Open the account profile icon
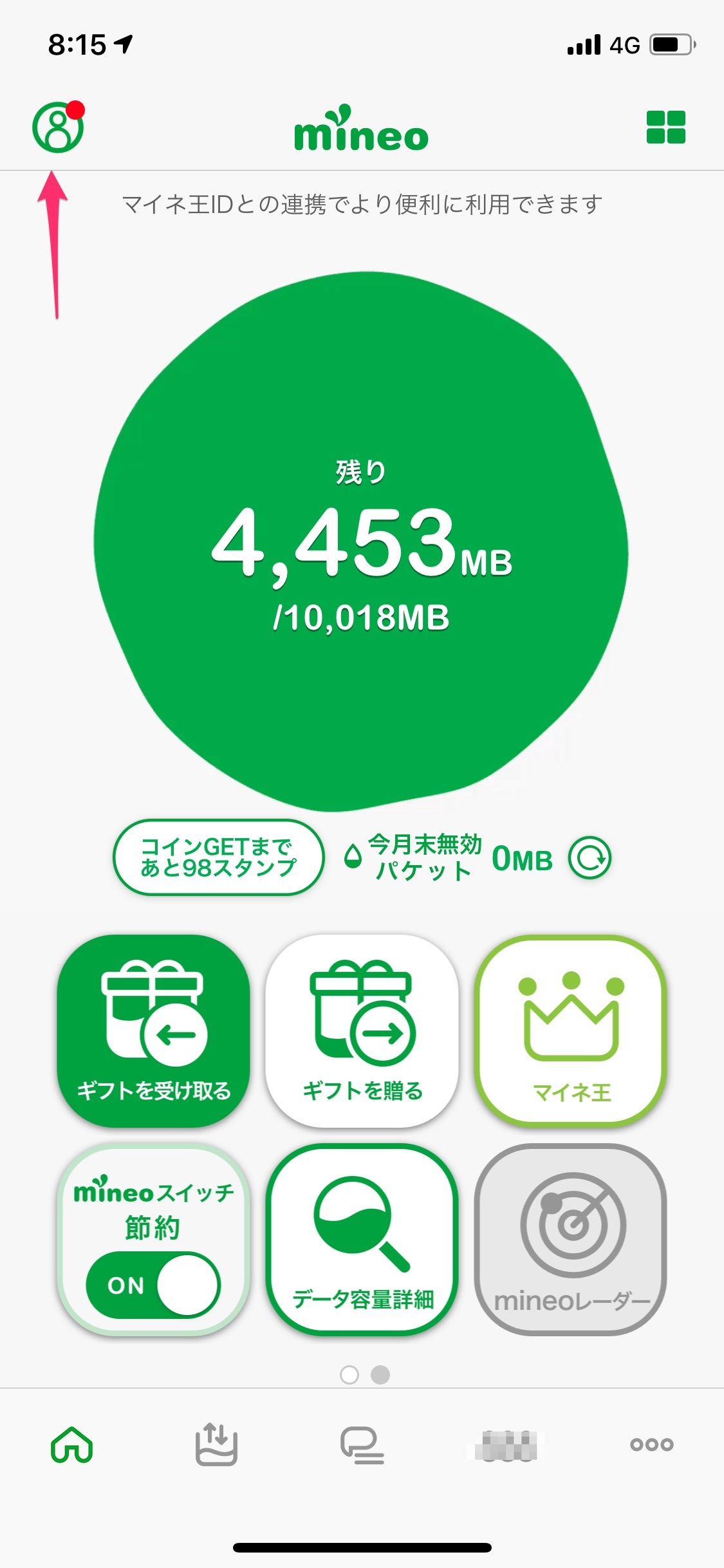The image size is (724, 1568). [58, 127]
